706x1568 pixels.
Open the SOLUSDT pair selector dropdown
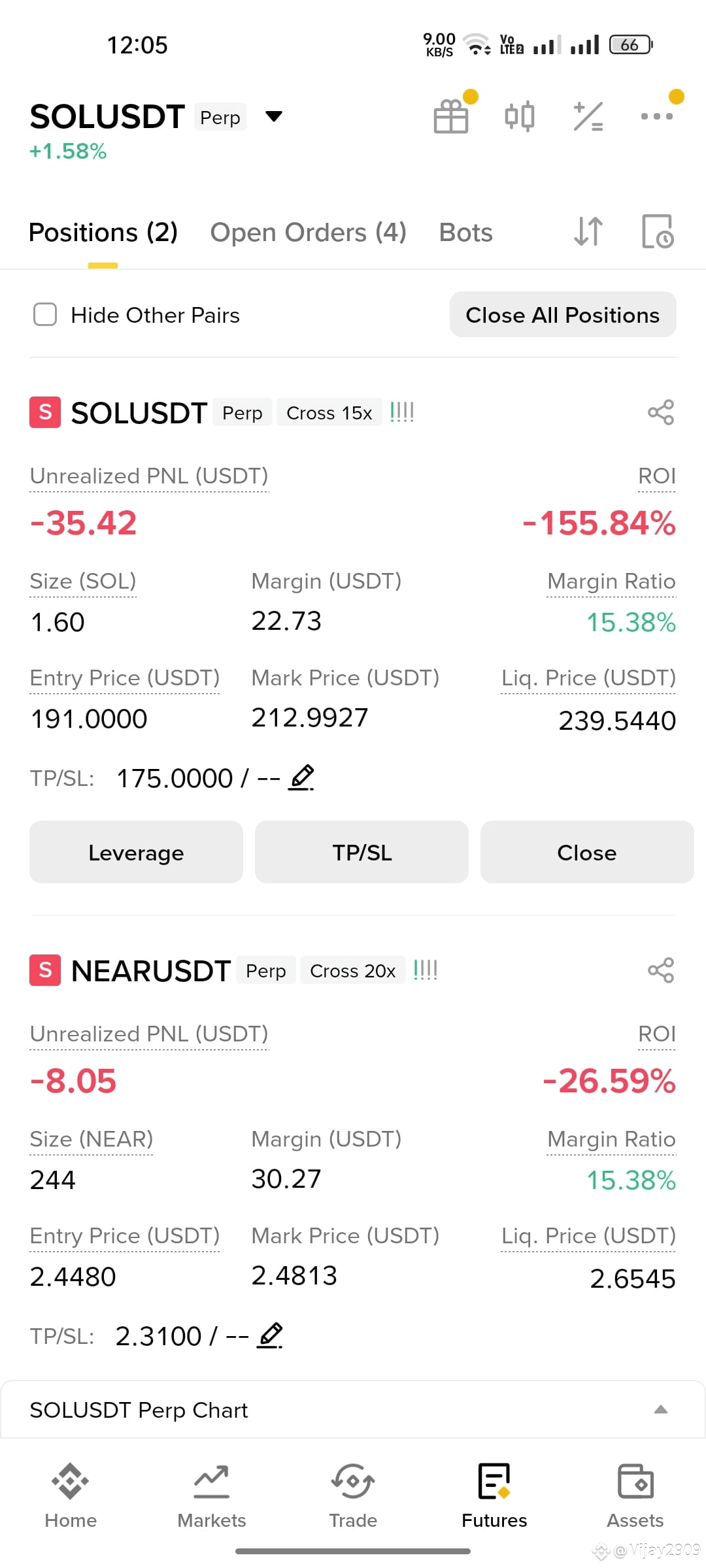[x=273, y=117]
